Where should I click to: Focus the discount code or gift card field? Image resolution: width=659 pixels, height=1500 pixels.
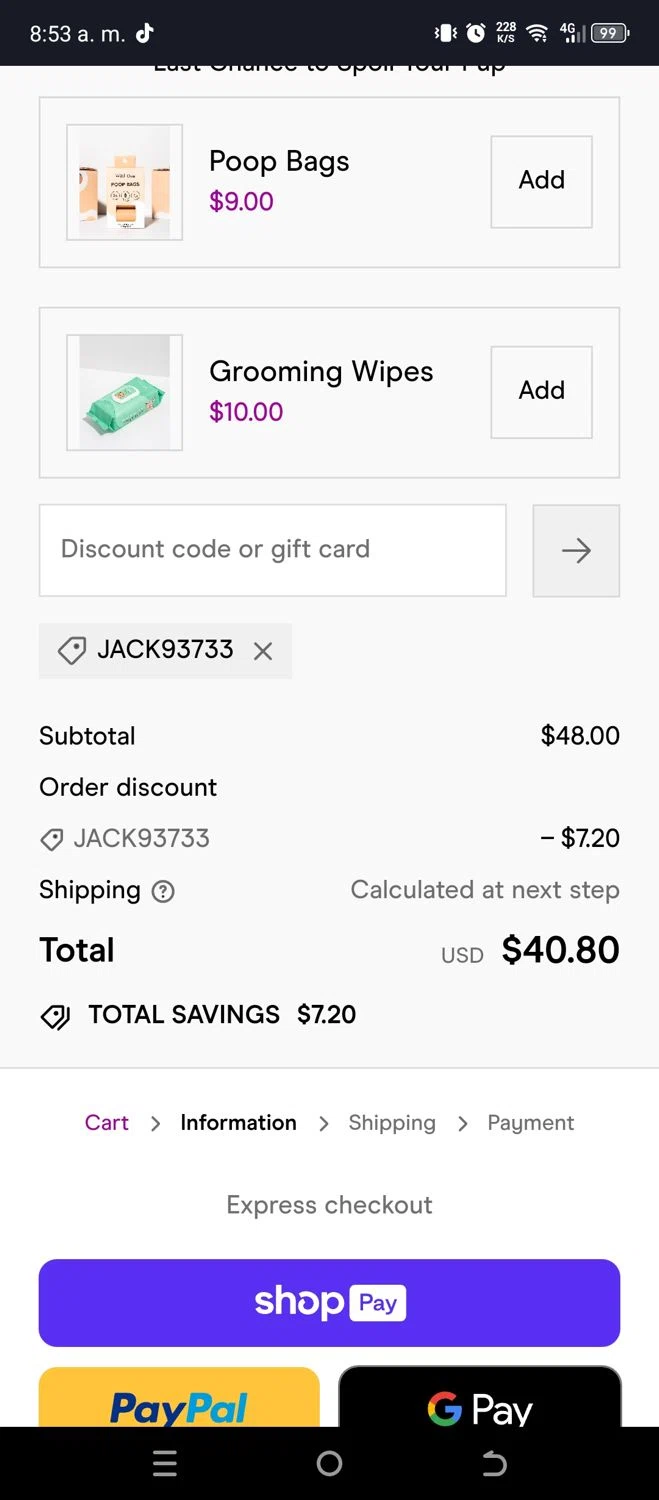272,550
